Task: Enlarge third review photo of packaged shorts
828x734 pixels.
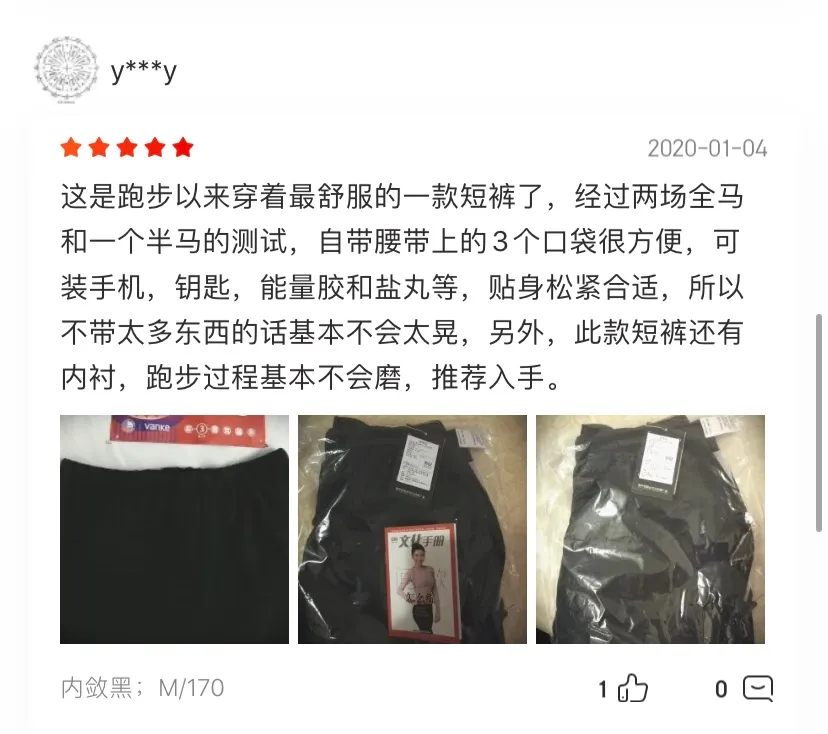Action: (650, 529)
